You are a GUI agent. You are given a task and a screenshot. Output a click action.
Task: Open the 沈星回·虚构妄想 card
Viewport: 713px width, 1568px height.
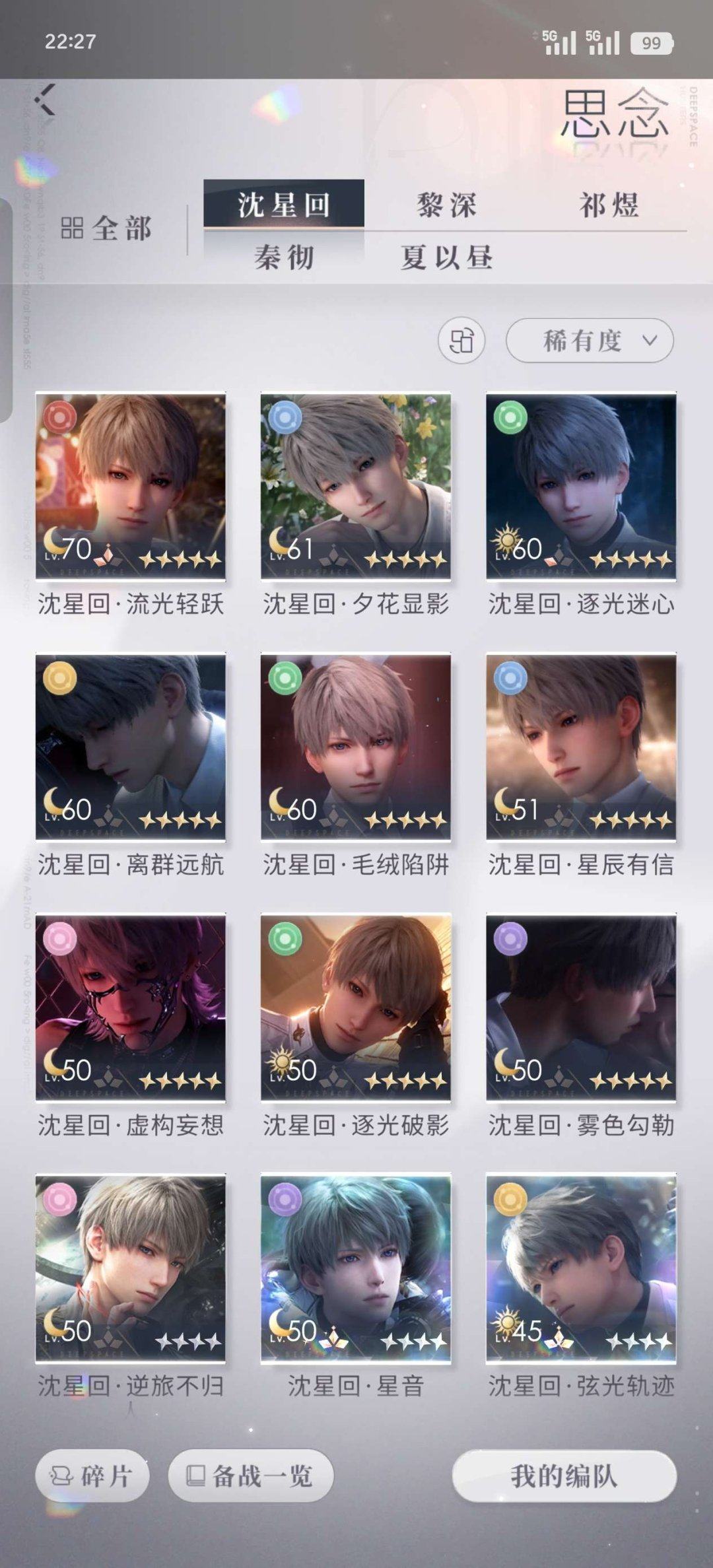click(131, 1007)
